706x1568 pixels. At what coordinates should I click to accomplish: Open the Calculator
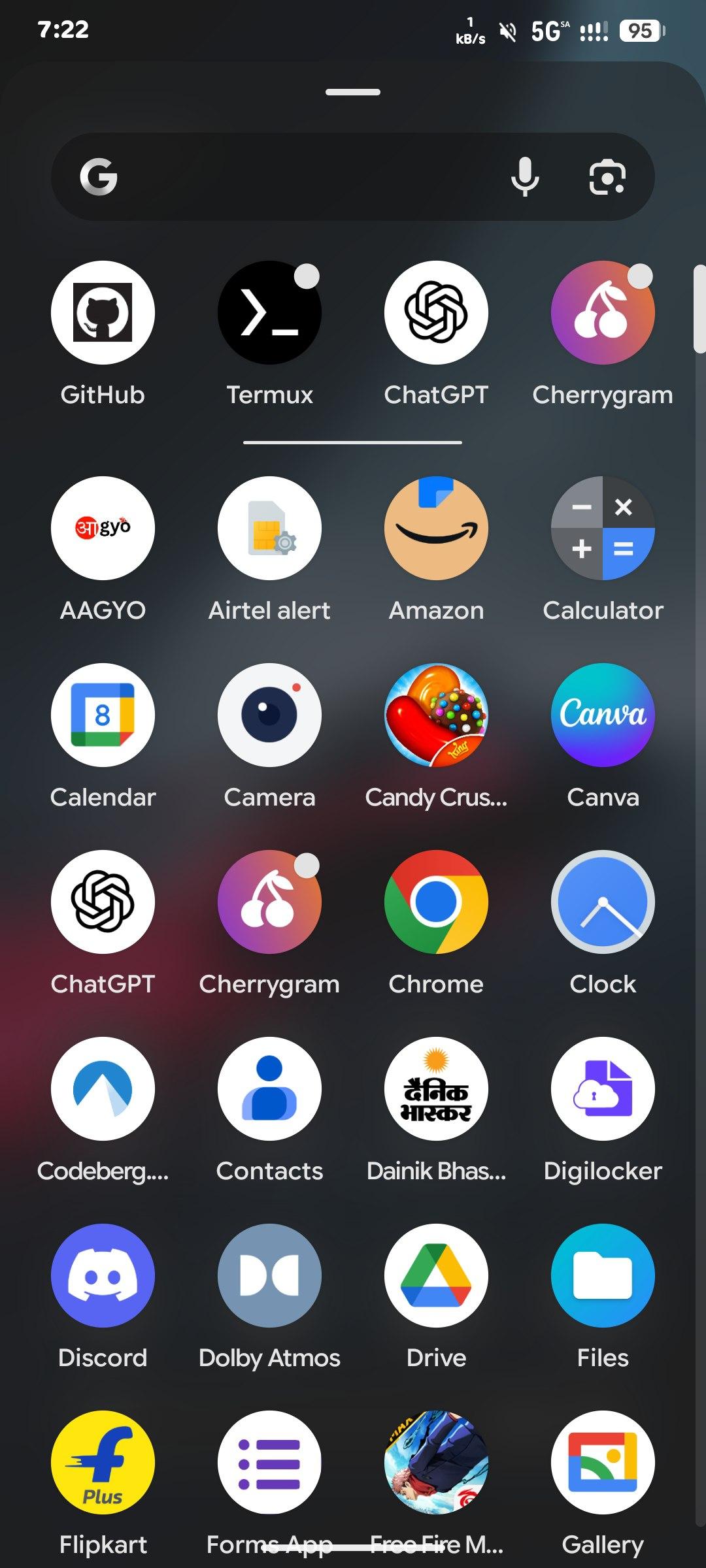603,528
